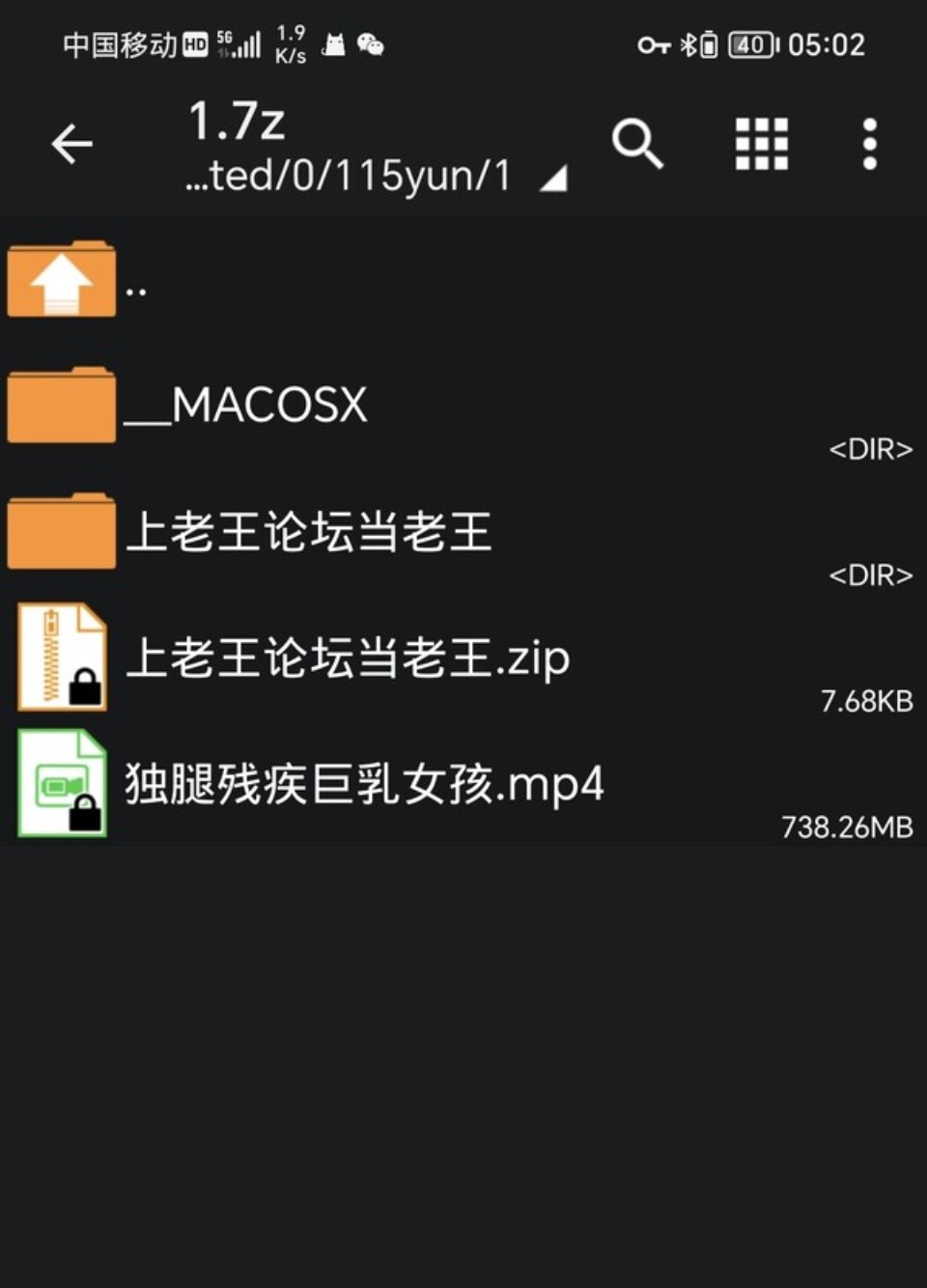Open the 上老王论坛当老王.zip archive
The image size is (927, 1288).
tap(348, 658)
